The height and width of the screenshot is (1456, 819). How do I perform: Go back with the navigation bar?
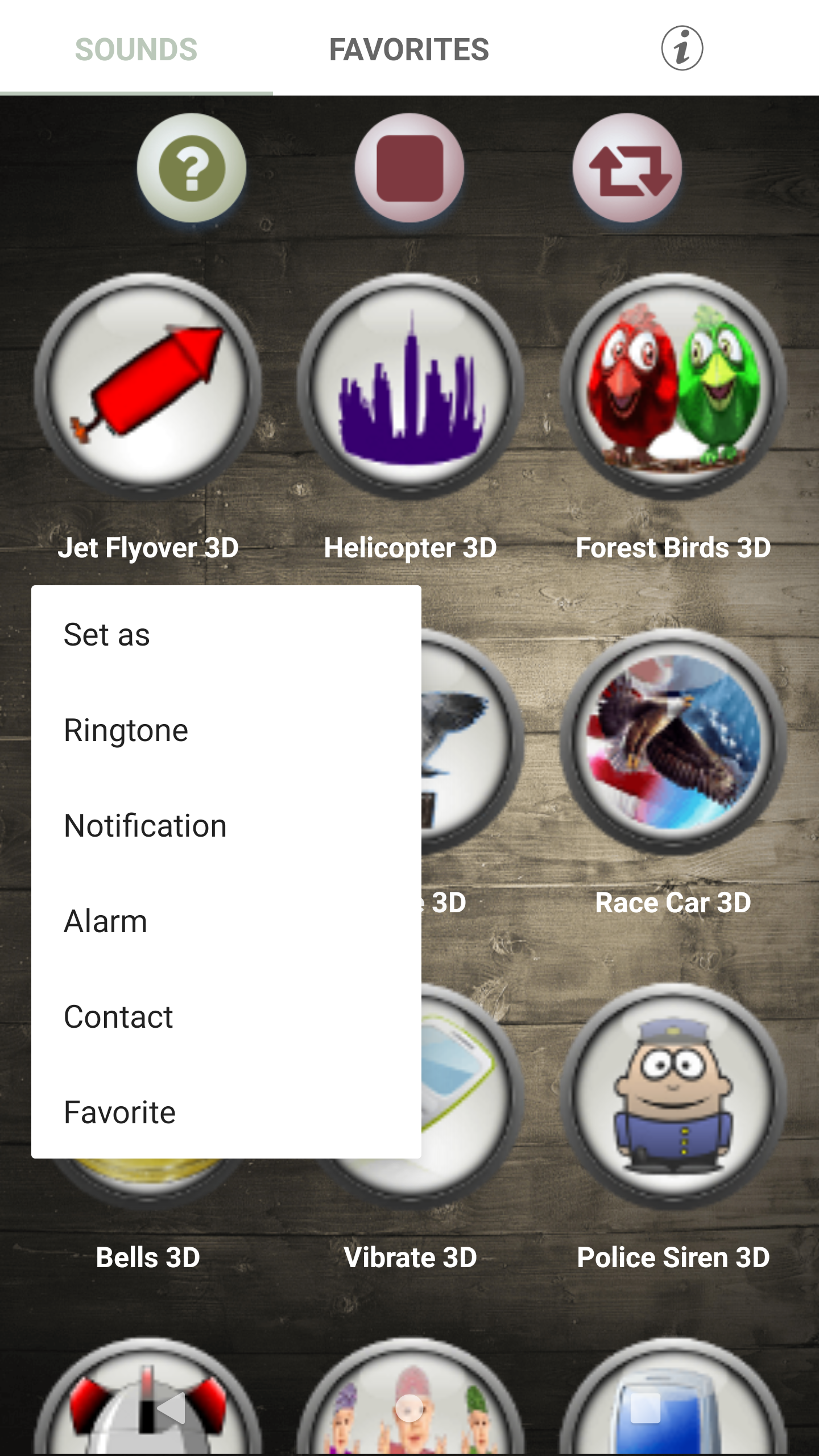click(171, 1408)
